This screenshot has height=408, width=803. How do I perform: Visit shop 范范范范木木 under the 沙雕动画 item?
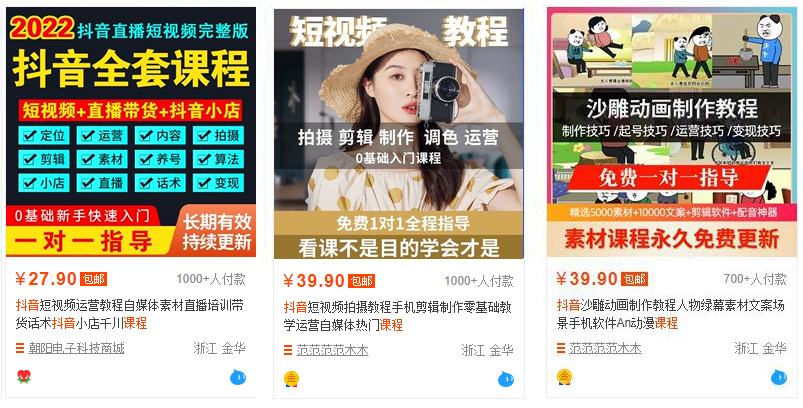click(x=604, y=349)
